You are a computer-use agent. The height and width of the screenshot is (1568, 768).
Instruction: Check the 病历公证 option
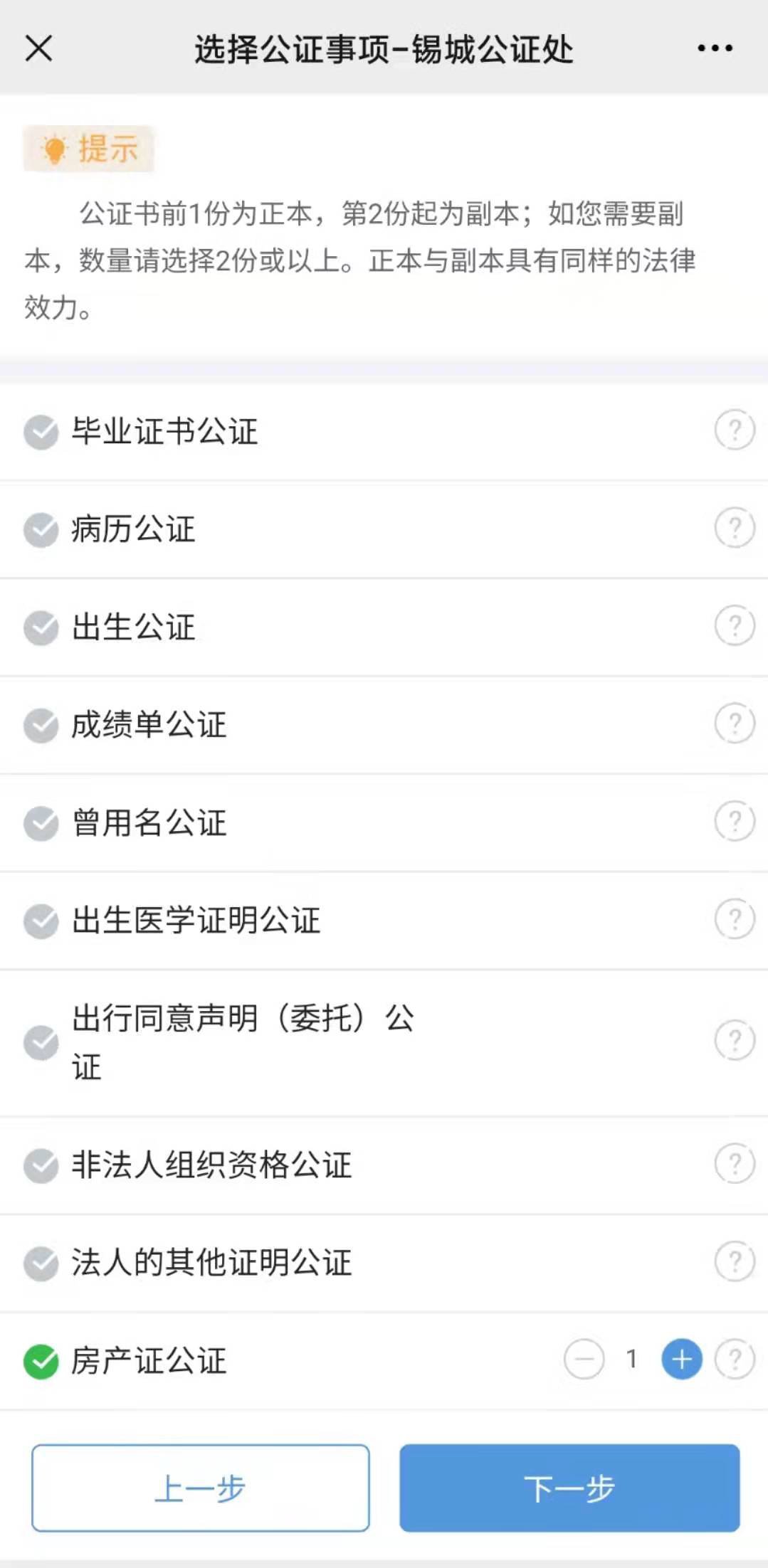tap(41, 530)
